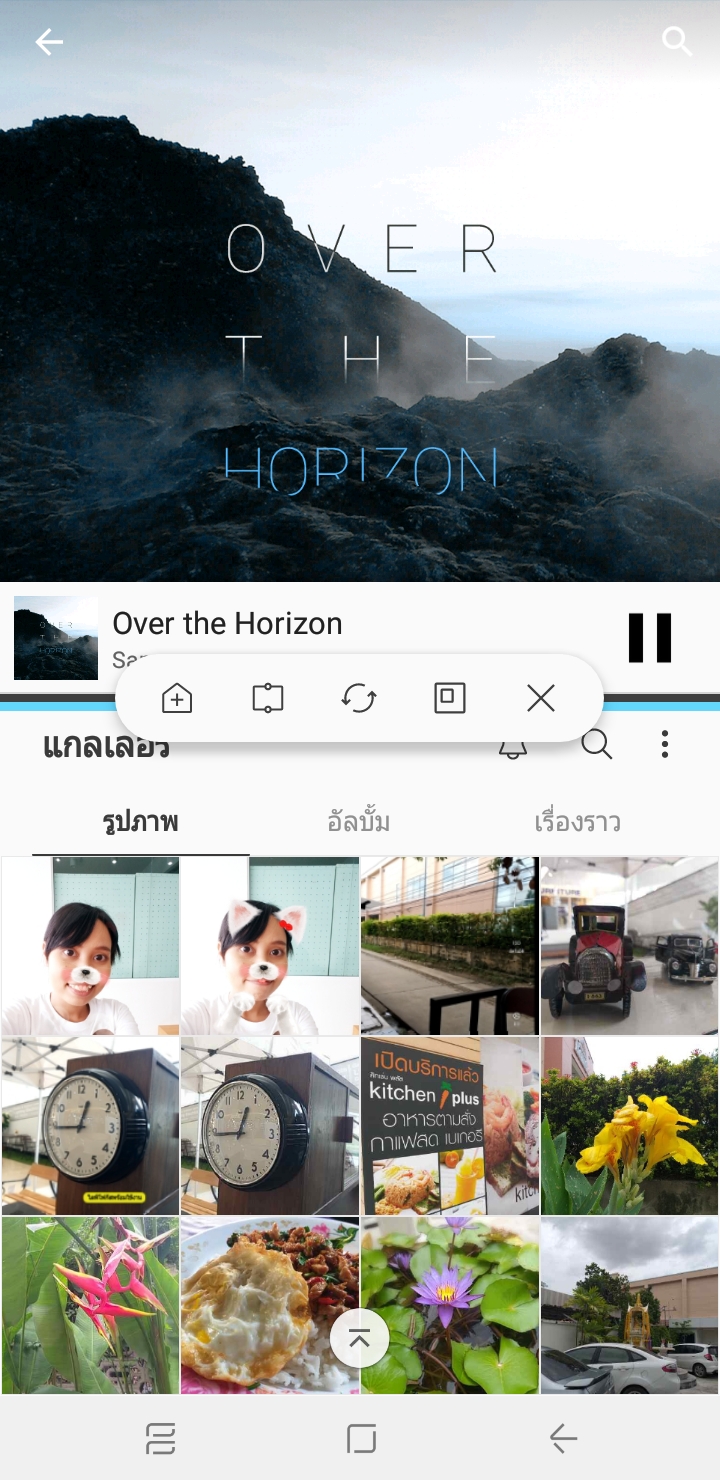Switch to the อัลบั้ม tab
Viewport: 720px width, 1480px height.
359,823
